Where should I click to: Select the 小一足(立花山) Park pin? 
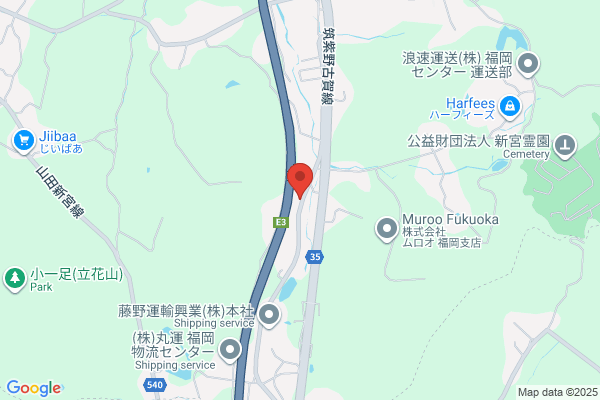(x=15, y=279)
